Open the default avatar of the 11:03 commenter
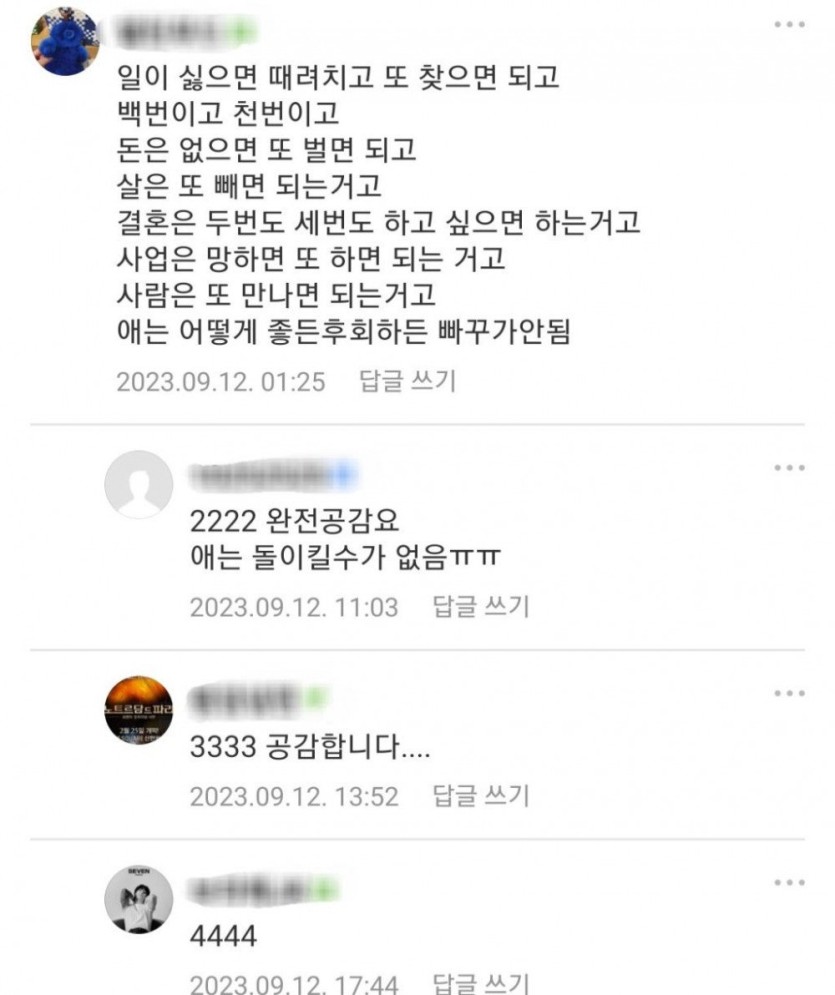Viewport: 835px width, 995px height. coord(139,485)
